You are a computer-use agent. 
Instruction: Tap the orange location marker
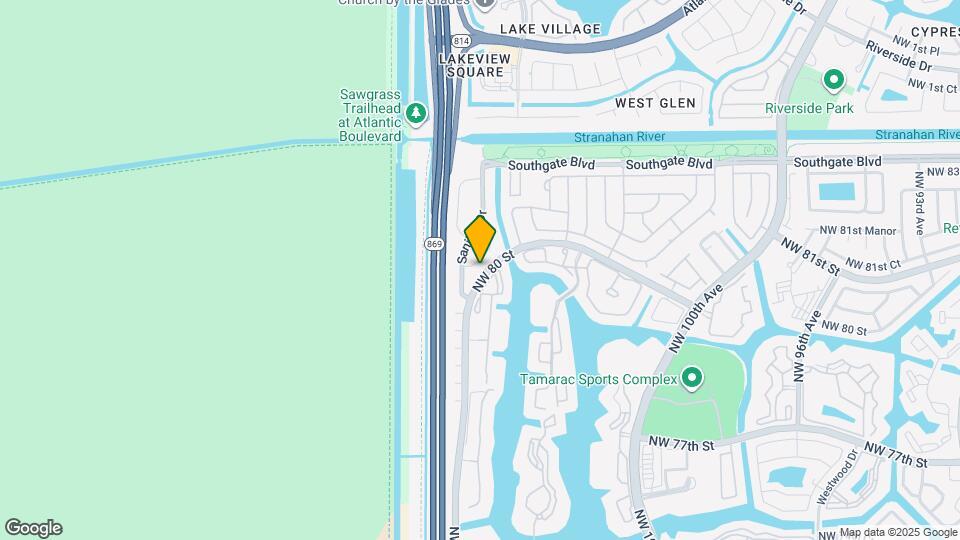click(x=480, y=240)
